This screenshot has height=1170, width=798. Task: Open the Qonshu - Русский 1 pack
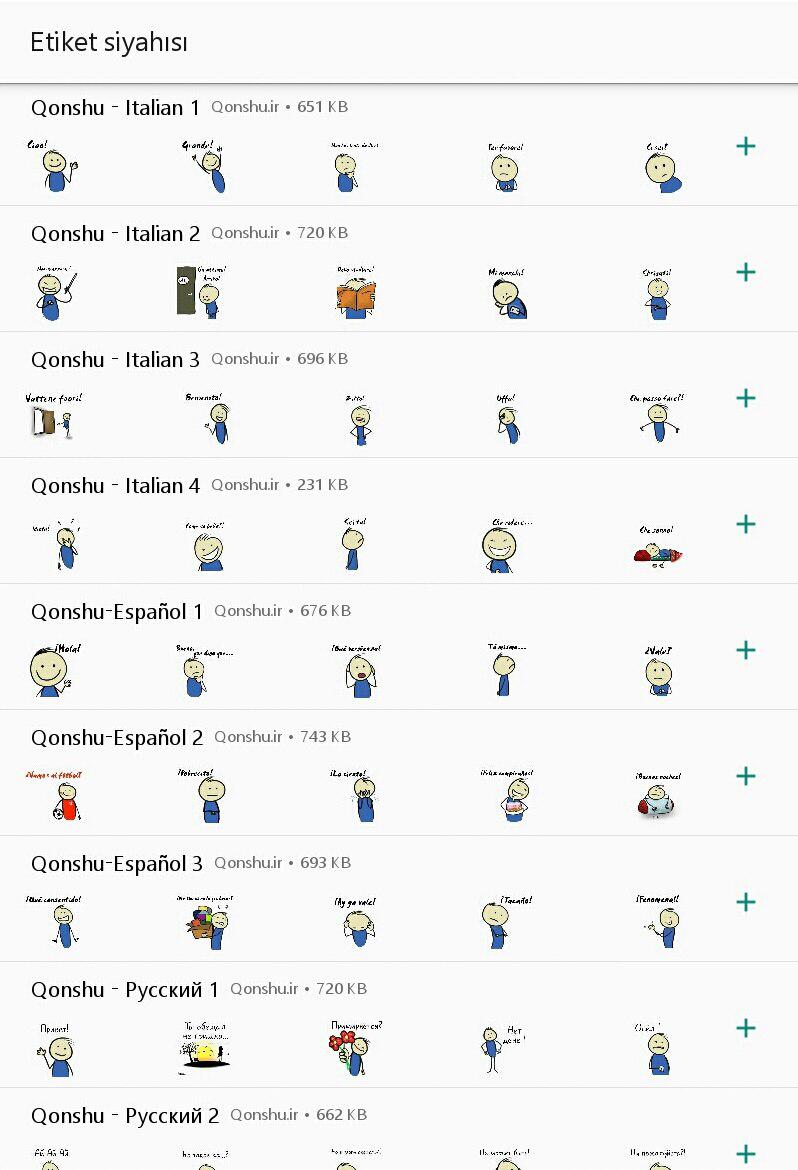(x=125, y=990)
